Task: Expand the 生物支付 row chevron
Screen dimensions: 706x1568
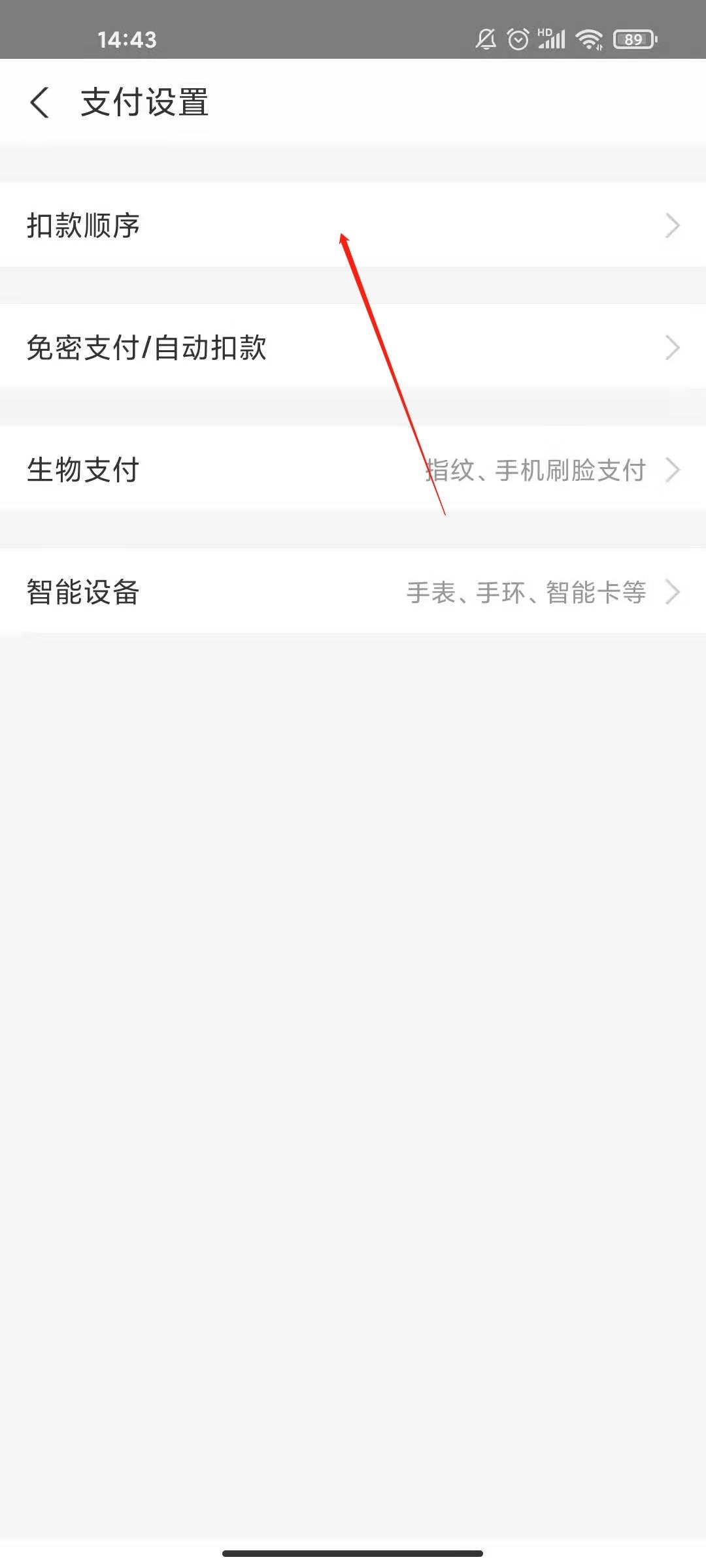Action: (x=674, y=468)
